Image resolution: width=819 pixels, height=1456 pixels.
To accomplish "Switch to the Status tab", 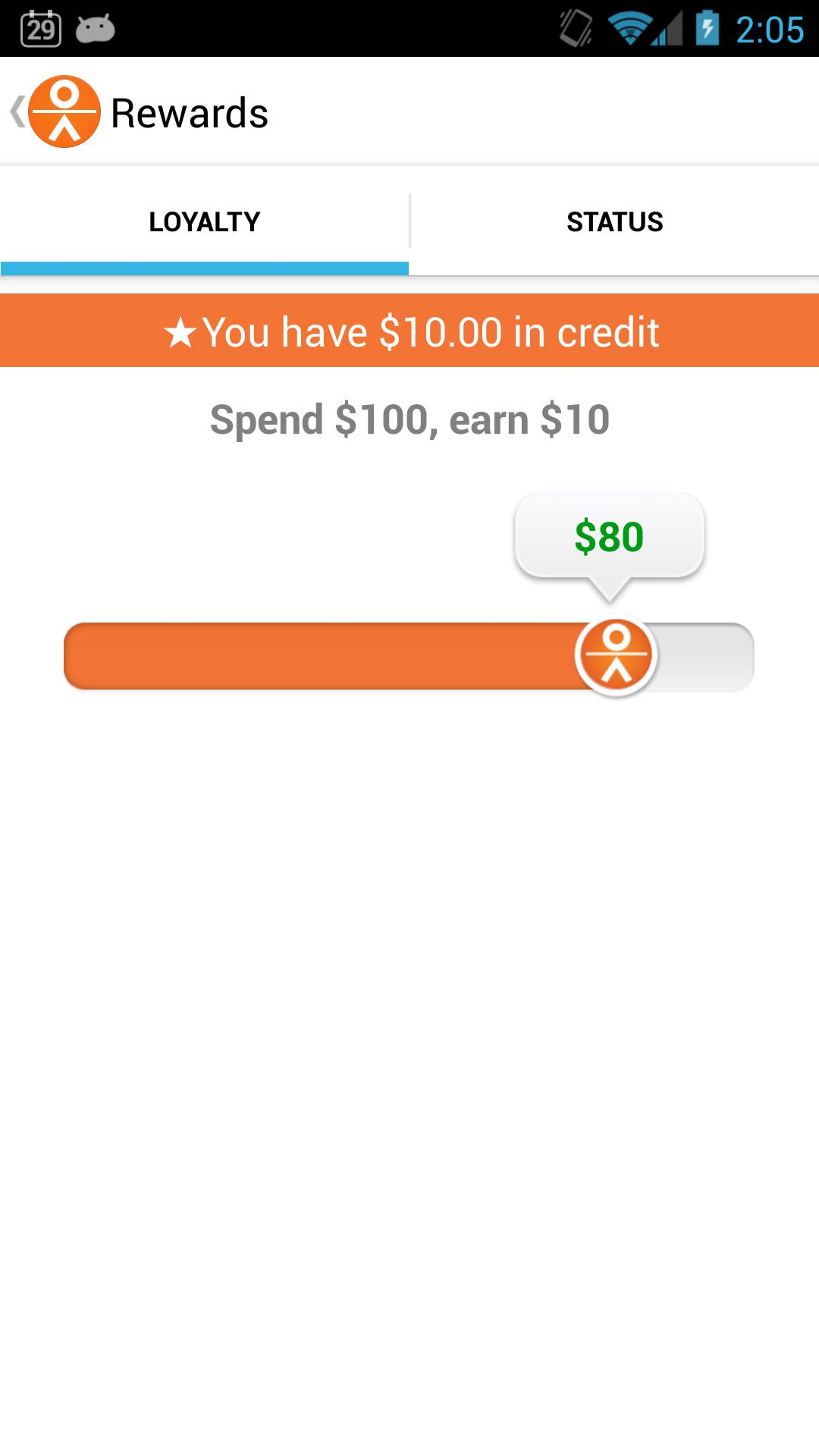I will (614, 221).
